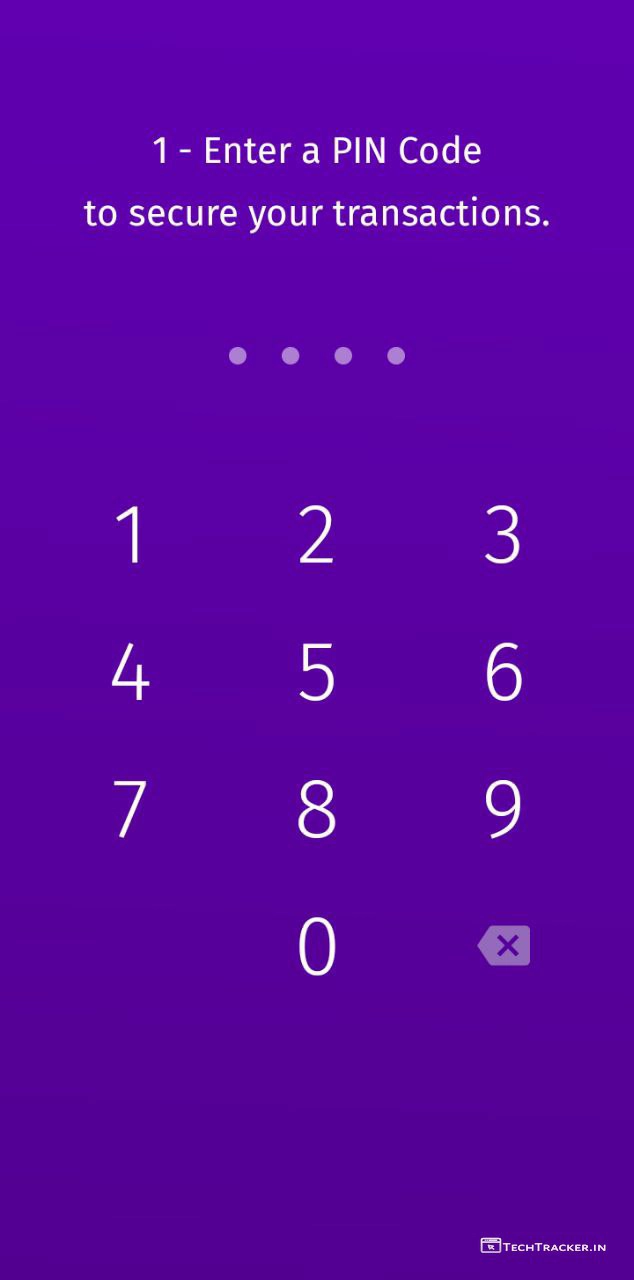The height and width of the screenshot is (1280, 634).
Task: Delete the last PIN digit with backspace
Action: tap(504, 945)
